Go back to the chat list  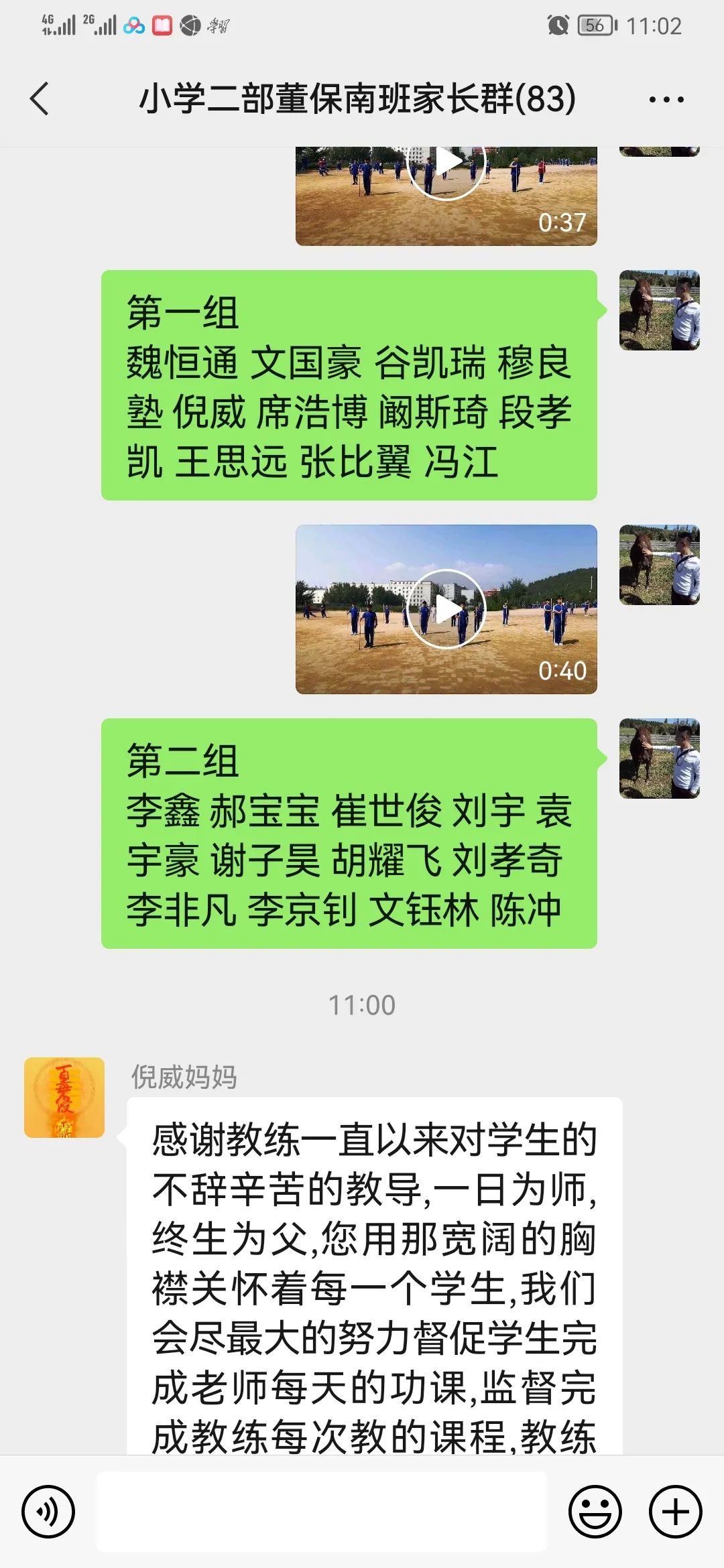click(x=40, y=99)
